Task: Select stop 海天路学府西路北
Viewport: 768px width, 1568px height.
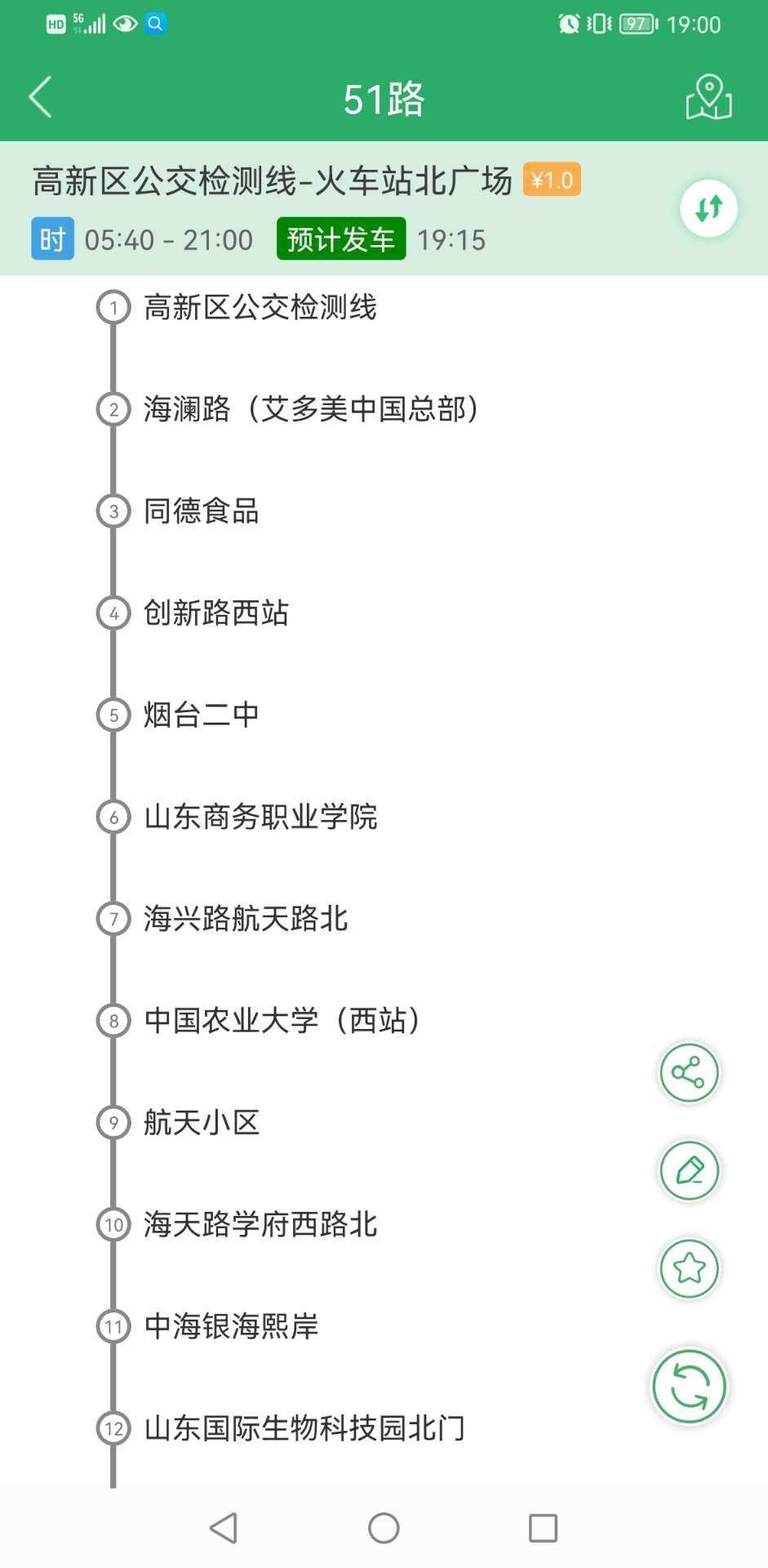Action: 260,1224
